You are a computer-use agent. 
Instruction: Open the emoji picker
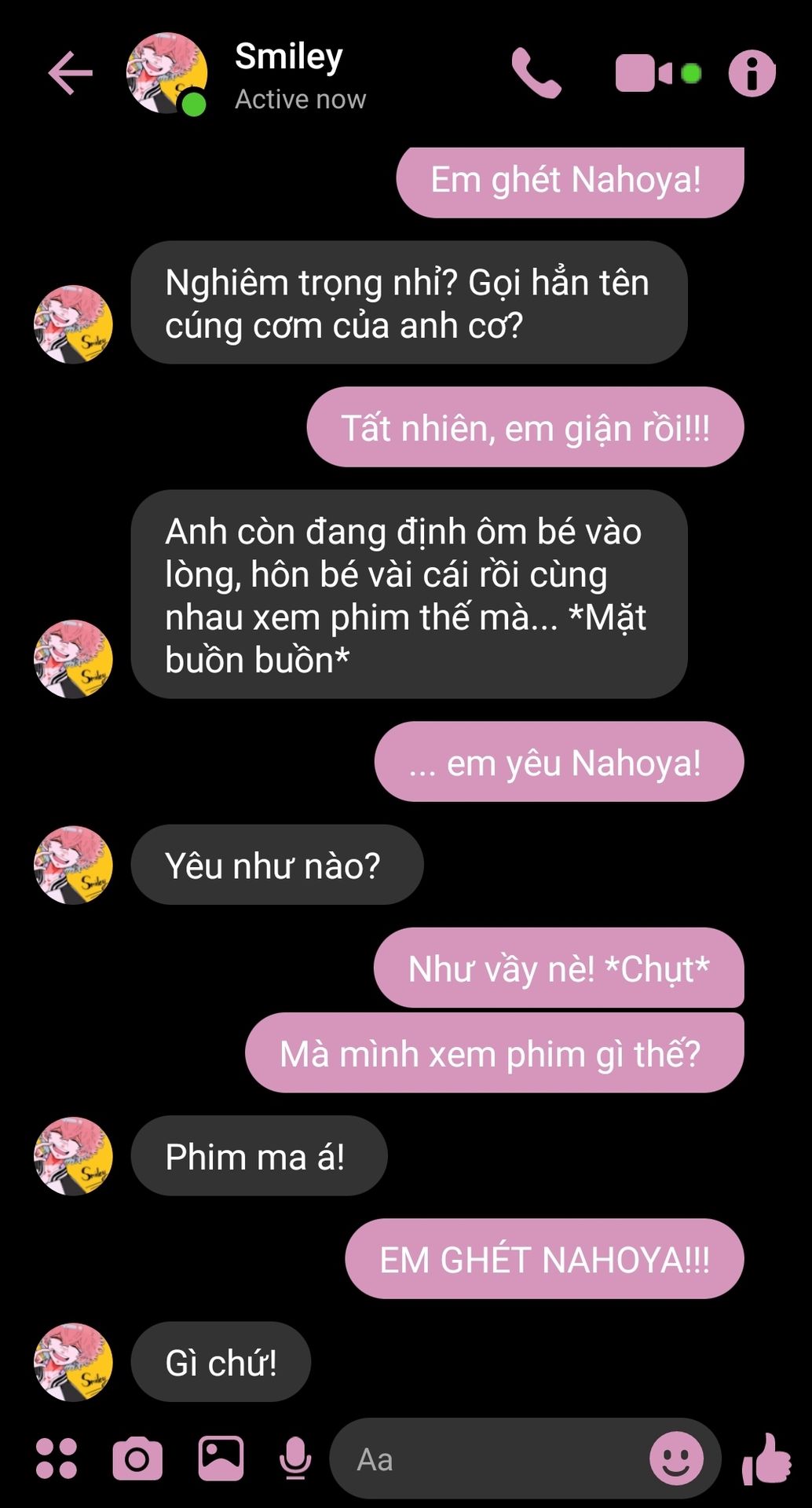pyautogui.click(x=676, y=1459)
